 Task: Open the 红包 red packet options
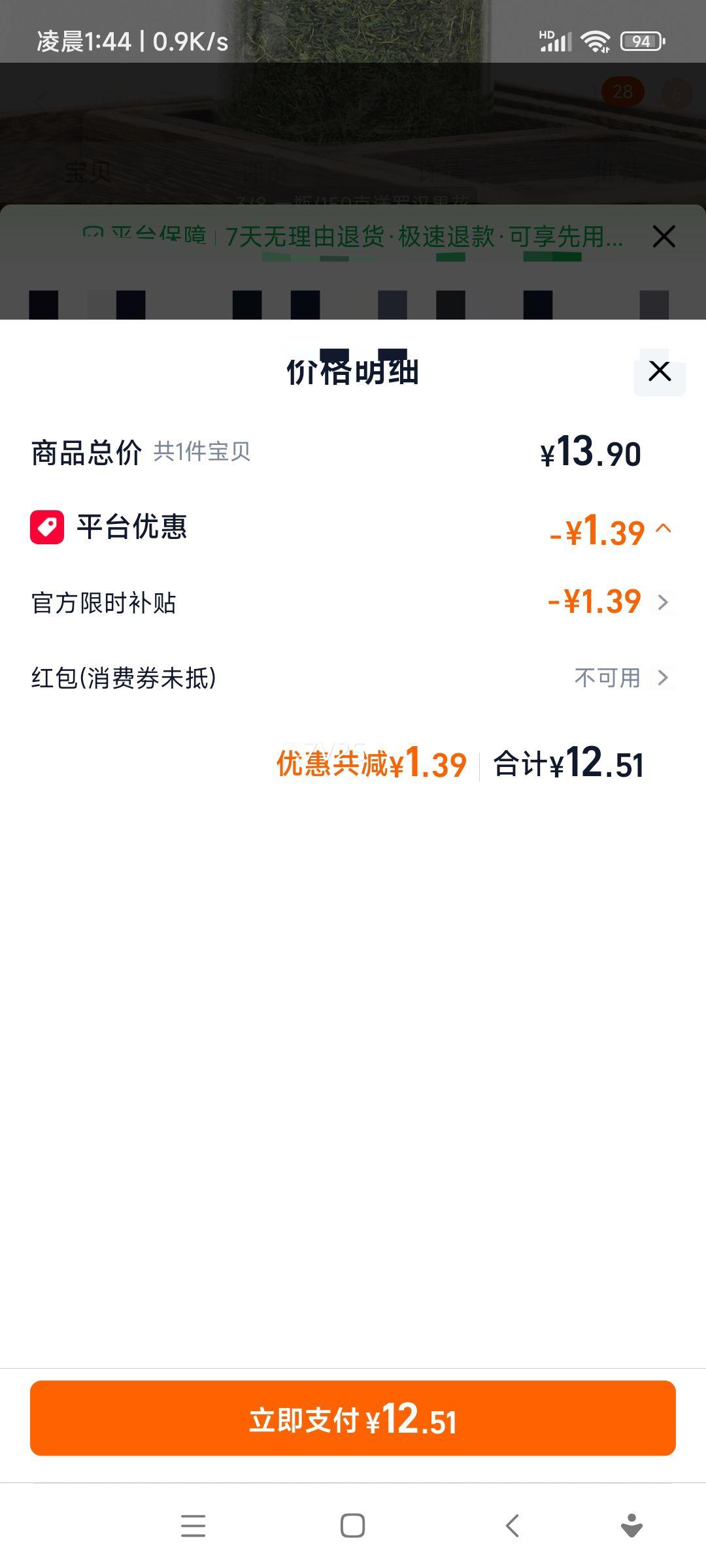click(x=665, y=678)
